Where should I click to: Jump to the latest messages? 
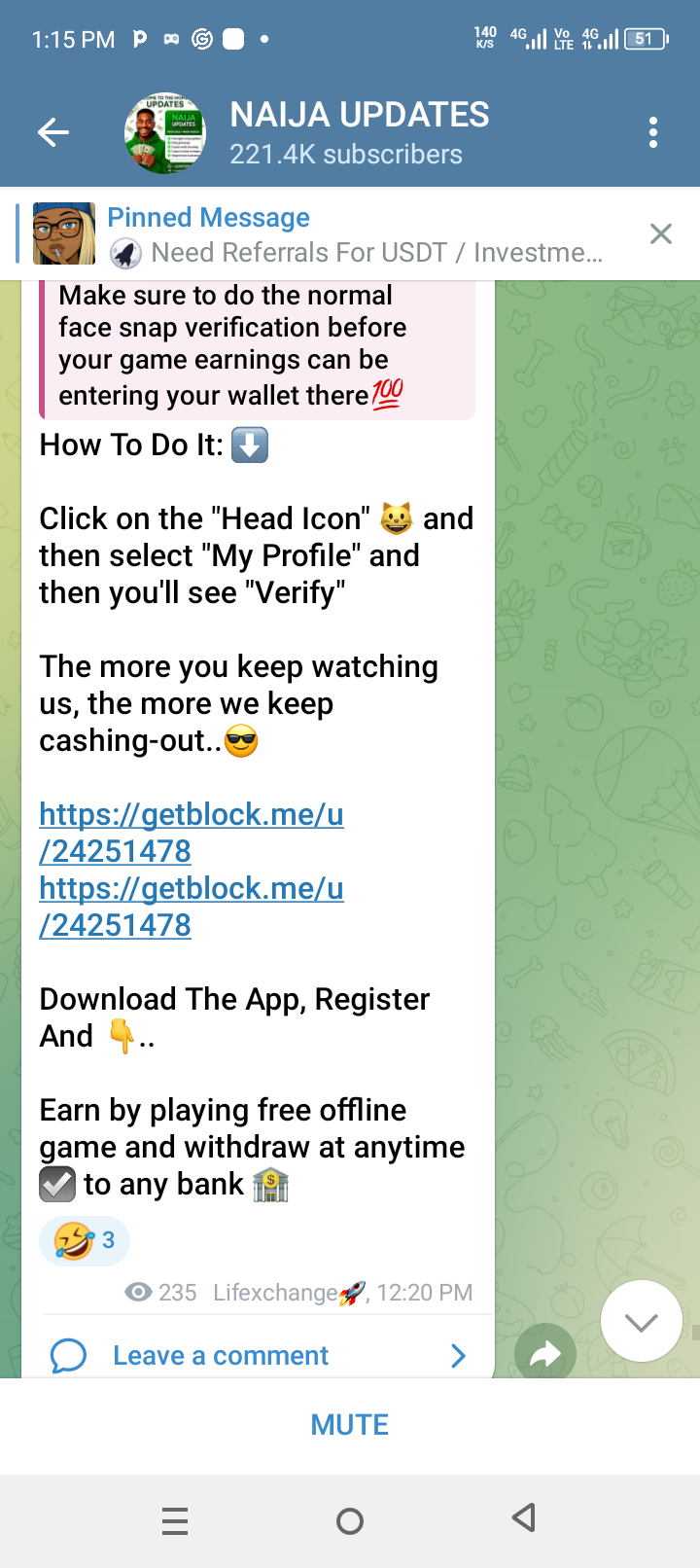click(x=641, y=1321)
